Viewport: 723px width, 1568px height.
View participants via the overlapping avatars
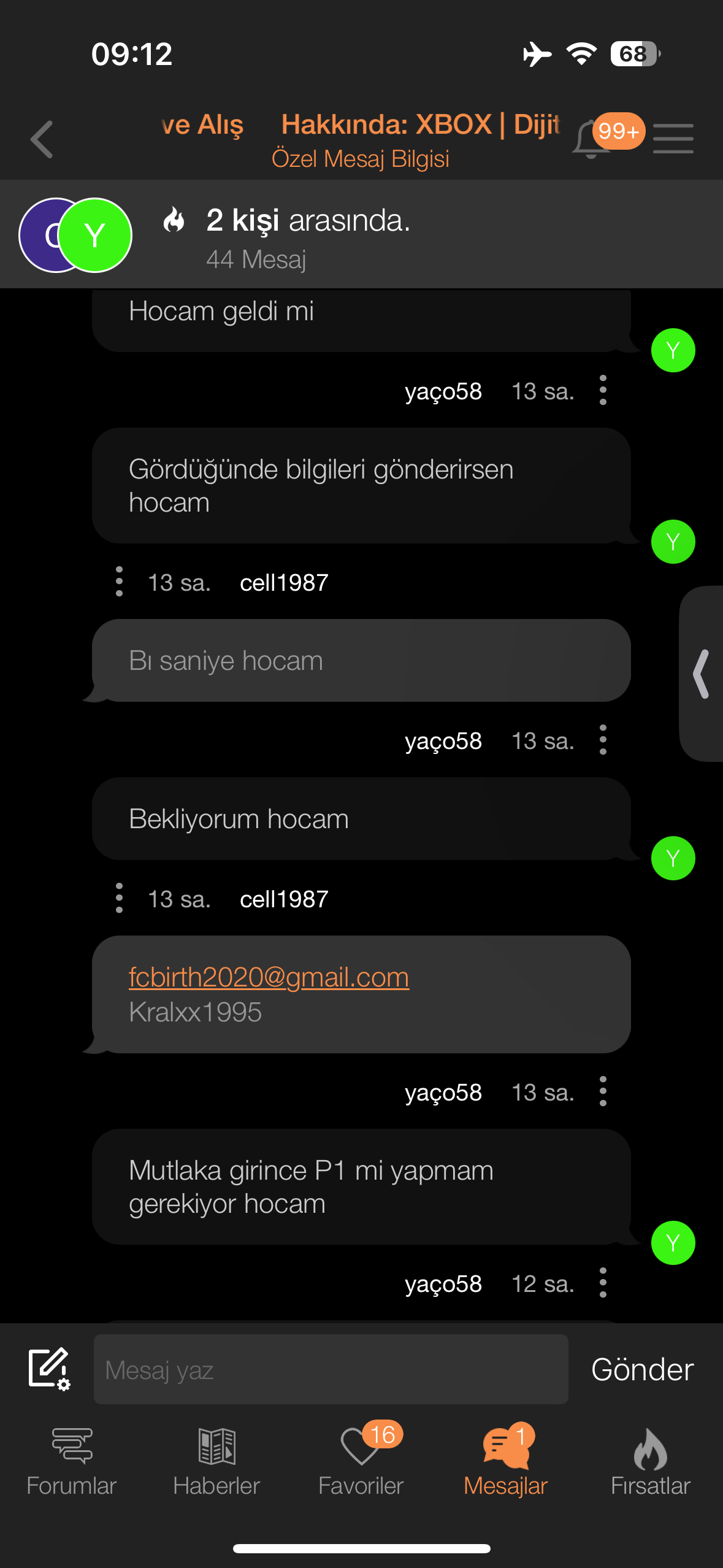click(x=75, y=235)
